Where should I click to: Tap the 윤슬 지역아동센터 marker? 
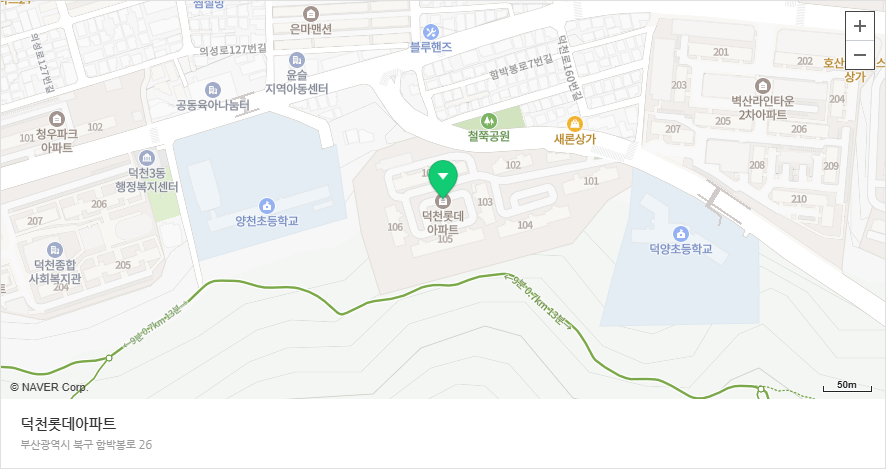[296, 59]
